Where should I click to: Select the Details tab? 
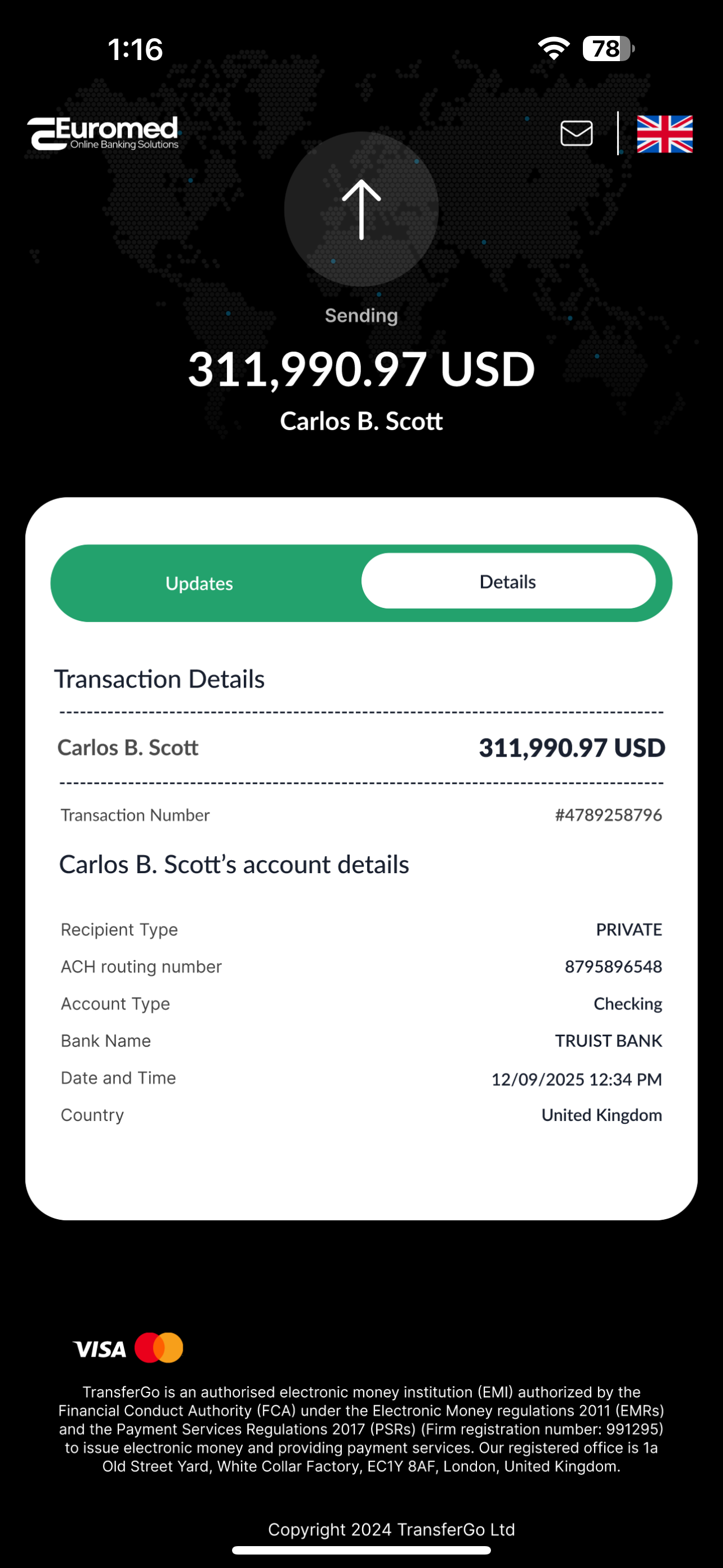(x=508, y=582)
